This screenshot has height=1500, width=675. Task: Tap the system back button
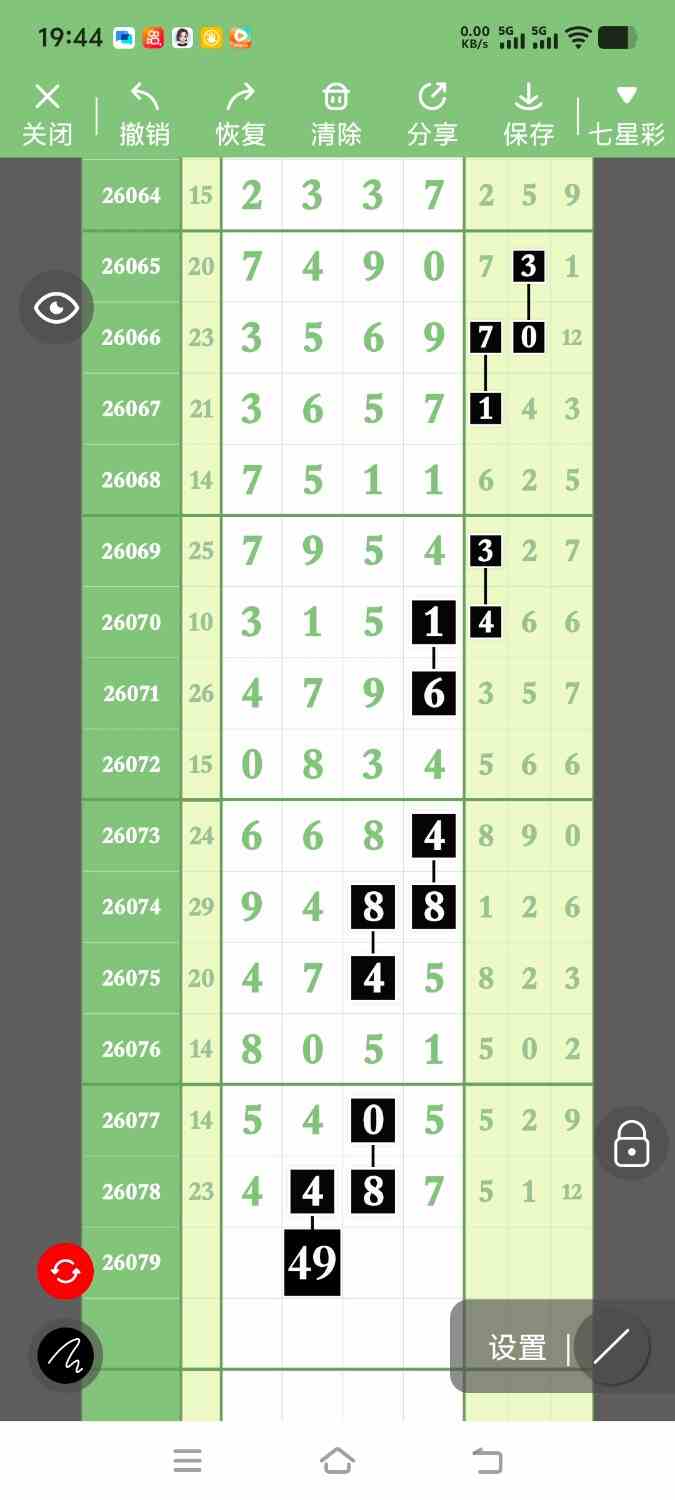[487, 1461]
